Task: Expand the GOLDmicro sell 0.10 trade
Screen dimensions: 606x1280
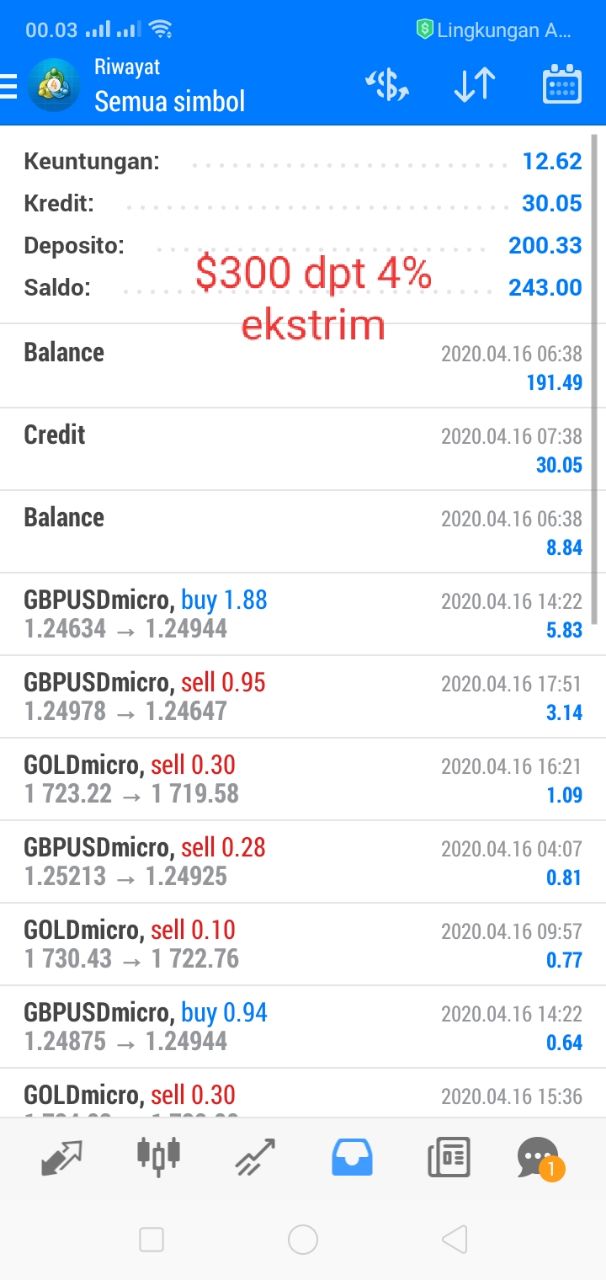Action: click(302, 944)
